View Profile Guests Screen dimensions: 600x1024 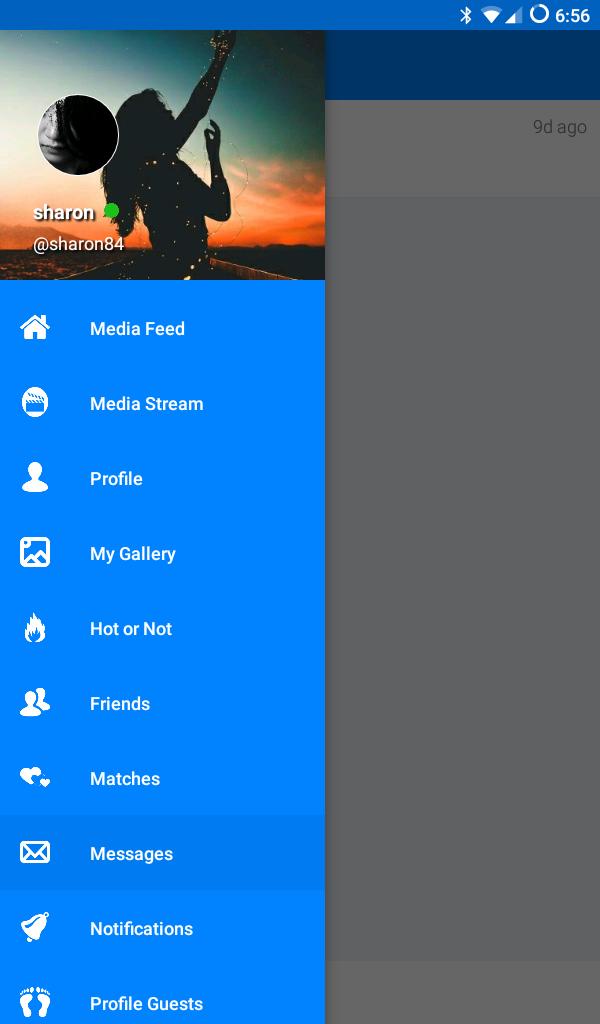pos(146,1002)
